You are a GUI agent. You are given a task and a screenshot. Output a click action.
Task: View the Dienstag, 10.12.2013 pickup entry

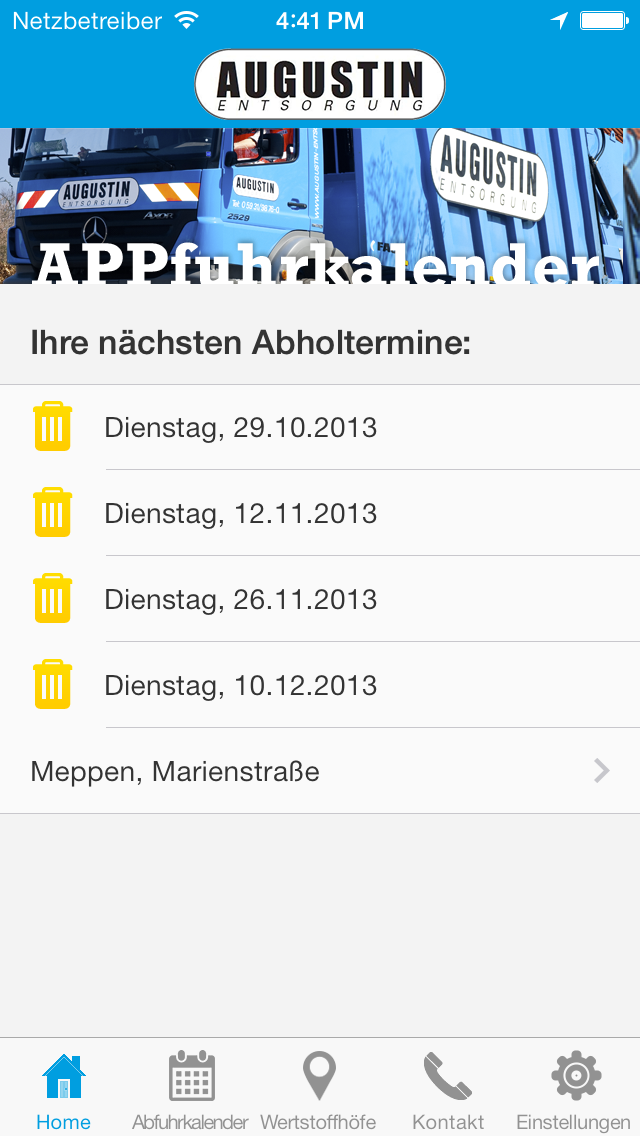[x=320, y=685]
